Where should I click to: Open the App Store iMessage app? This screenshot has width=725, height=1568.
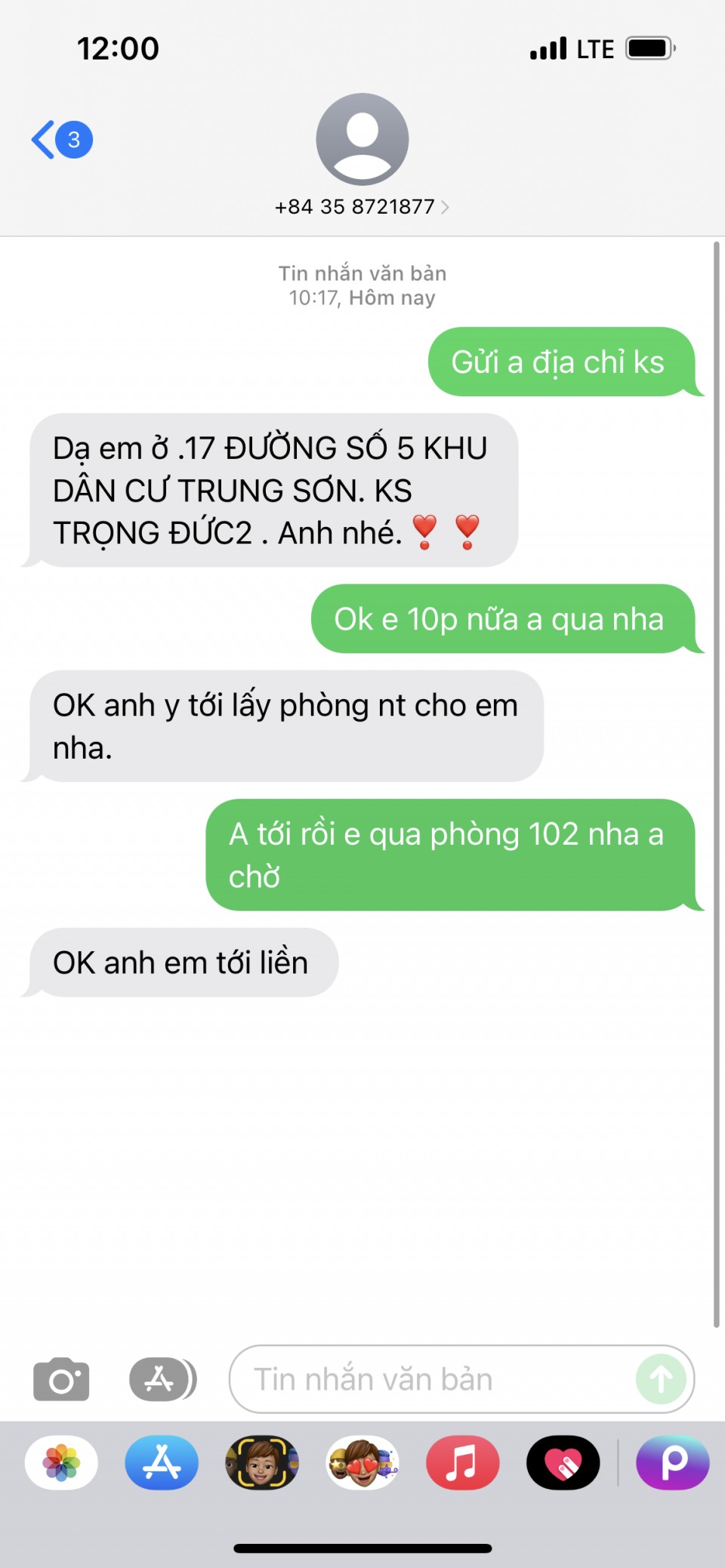coord(162,1462)
